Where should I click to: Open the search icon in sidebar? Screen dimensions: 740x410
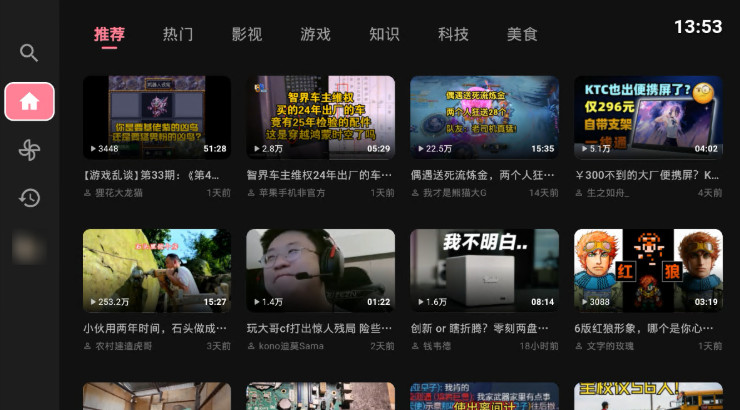pos(29,53)
